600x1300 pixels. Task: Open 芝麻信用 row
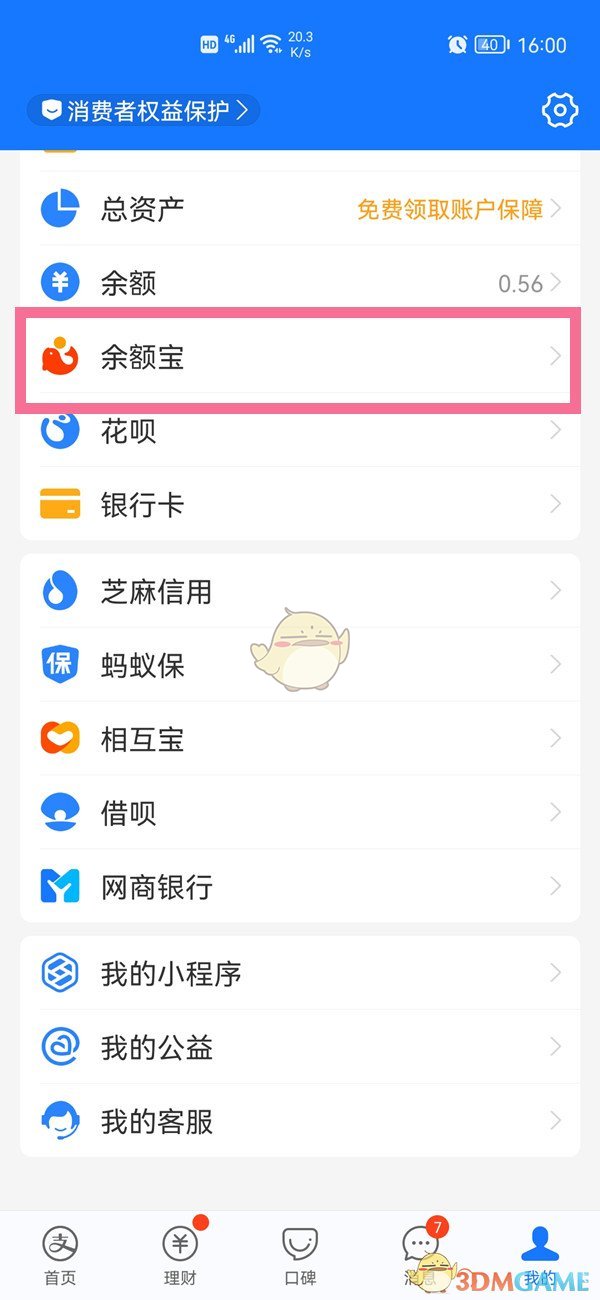[x=300, y=591]
